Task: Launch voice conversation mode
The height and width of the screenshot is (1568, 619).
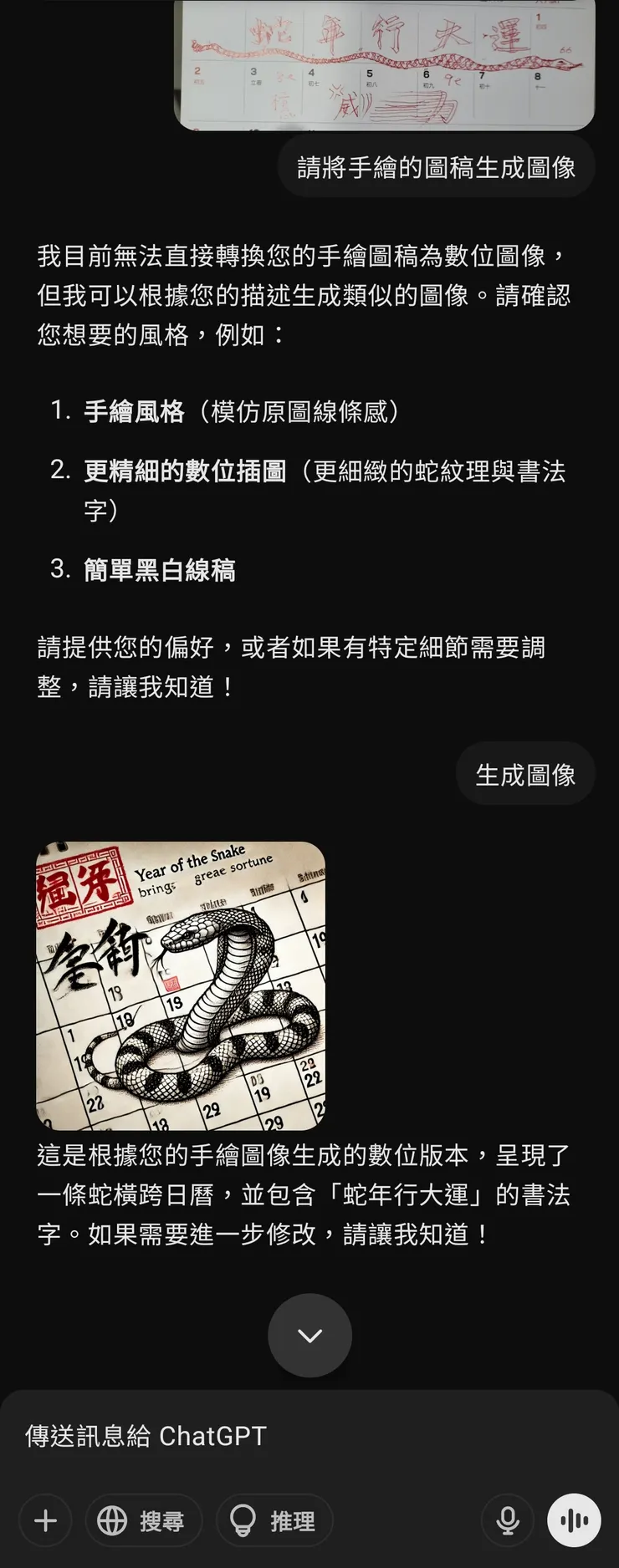Action: pos(574,1520)
